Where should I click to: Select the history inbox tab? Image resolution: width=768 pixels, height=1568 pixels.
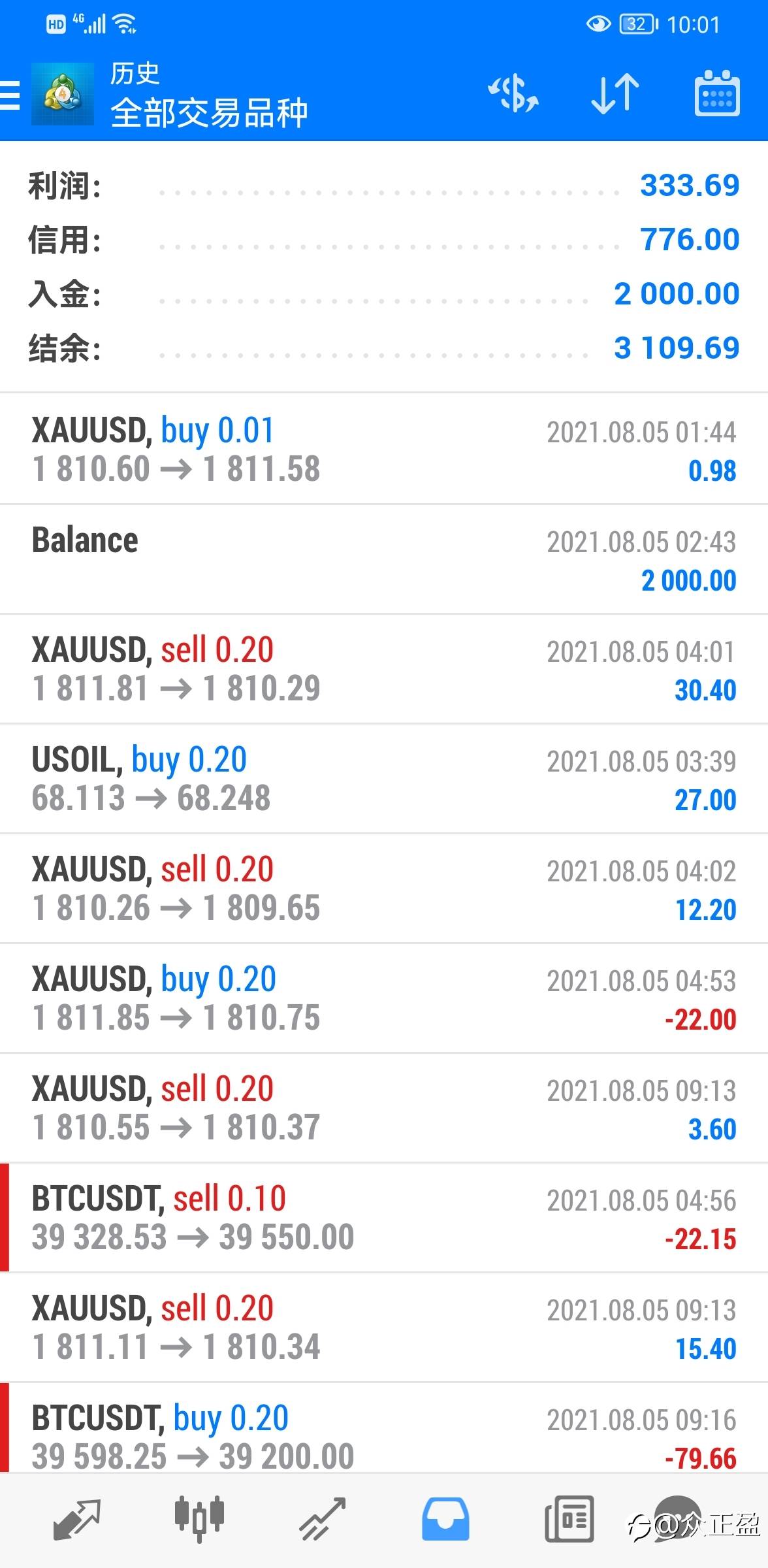445,1520
